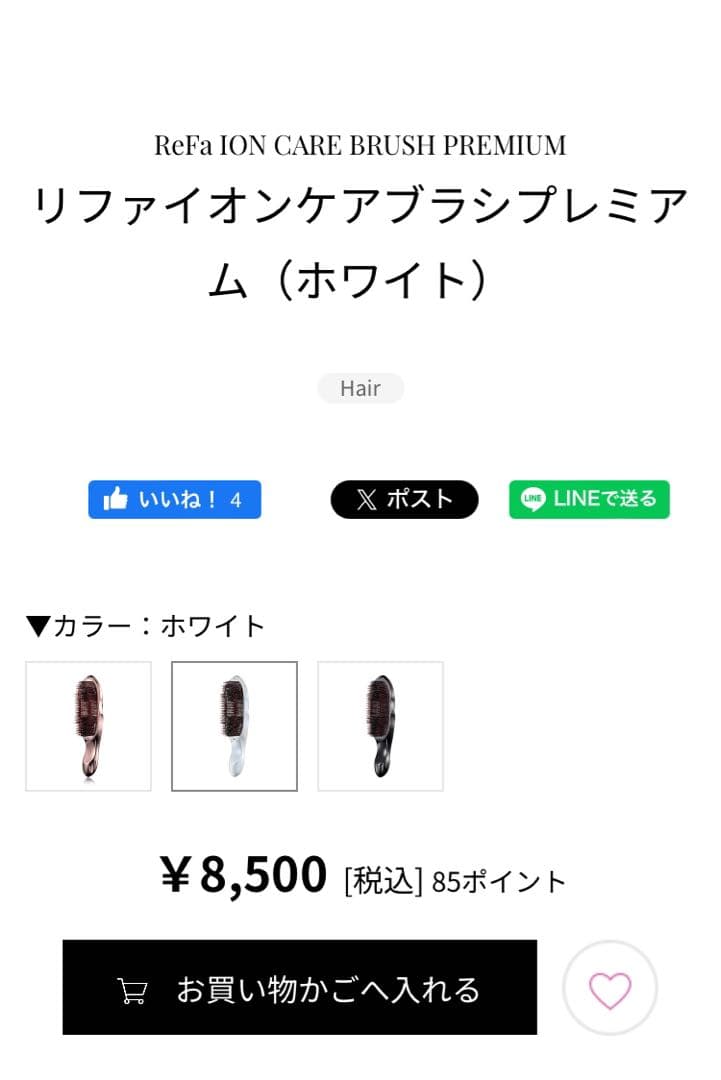Select the rose gold brush thumbnail
The height and width of the screenshot is (1080, 721).
(88, 725)
